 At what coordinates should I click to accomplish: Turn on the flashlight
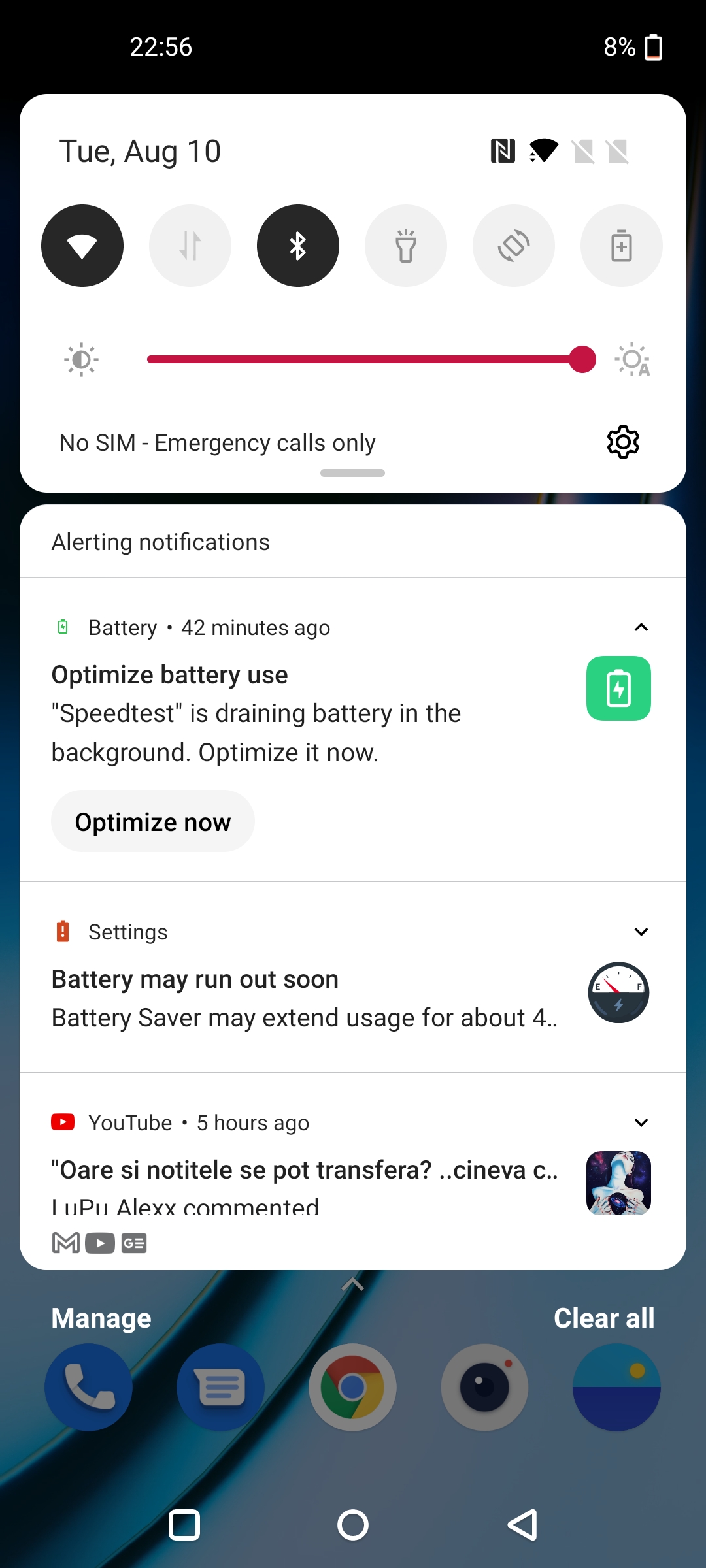pos(406,246)
